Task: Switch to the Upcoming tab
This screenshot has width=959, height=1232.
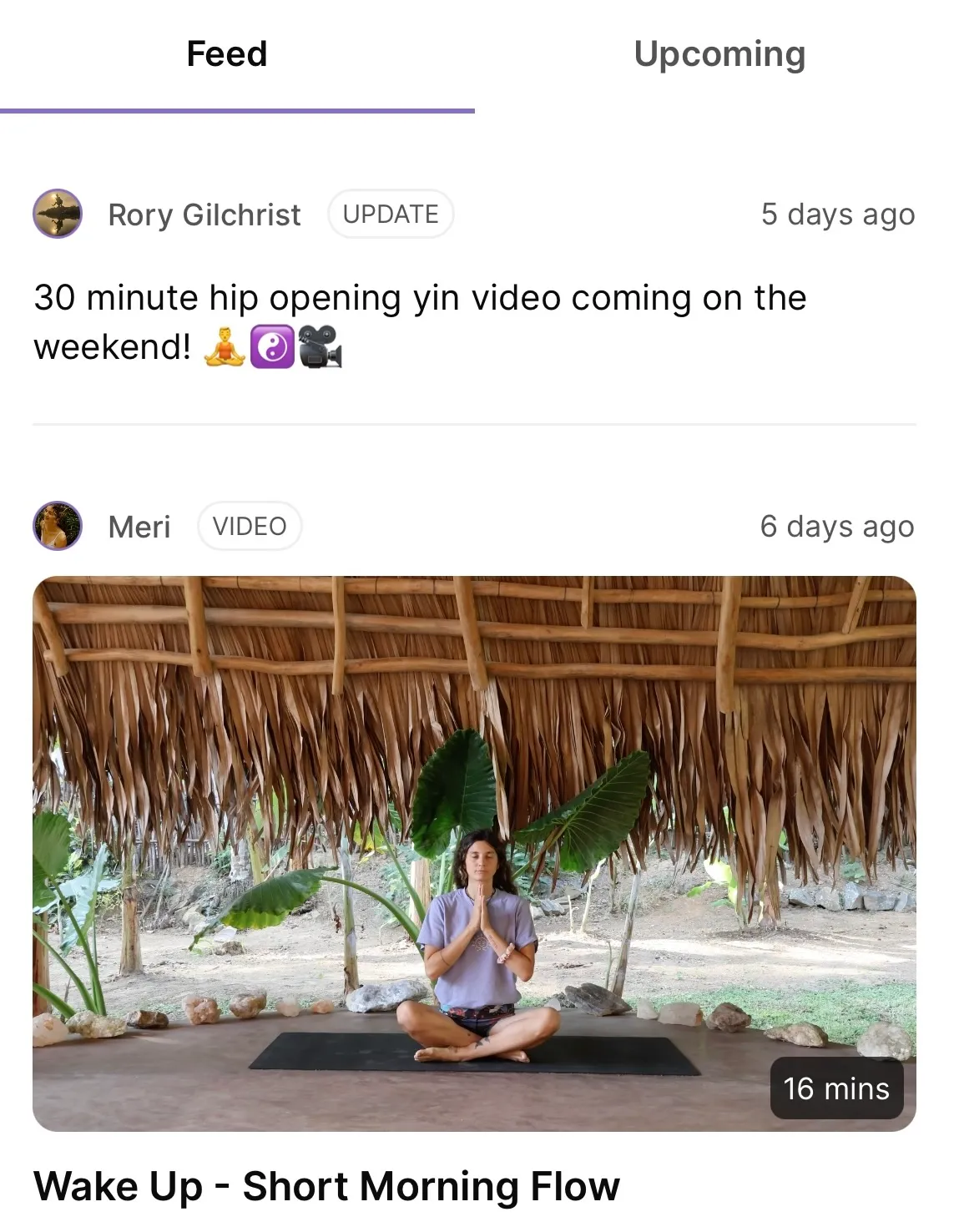Action: 719,54
